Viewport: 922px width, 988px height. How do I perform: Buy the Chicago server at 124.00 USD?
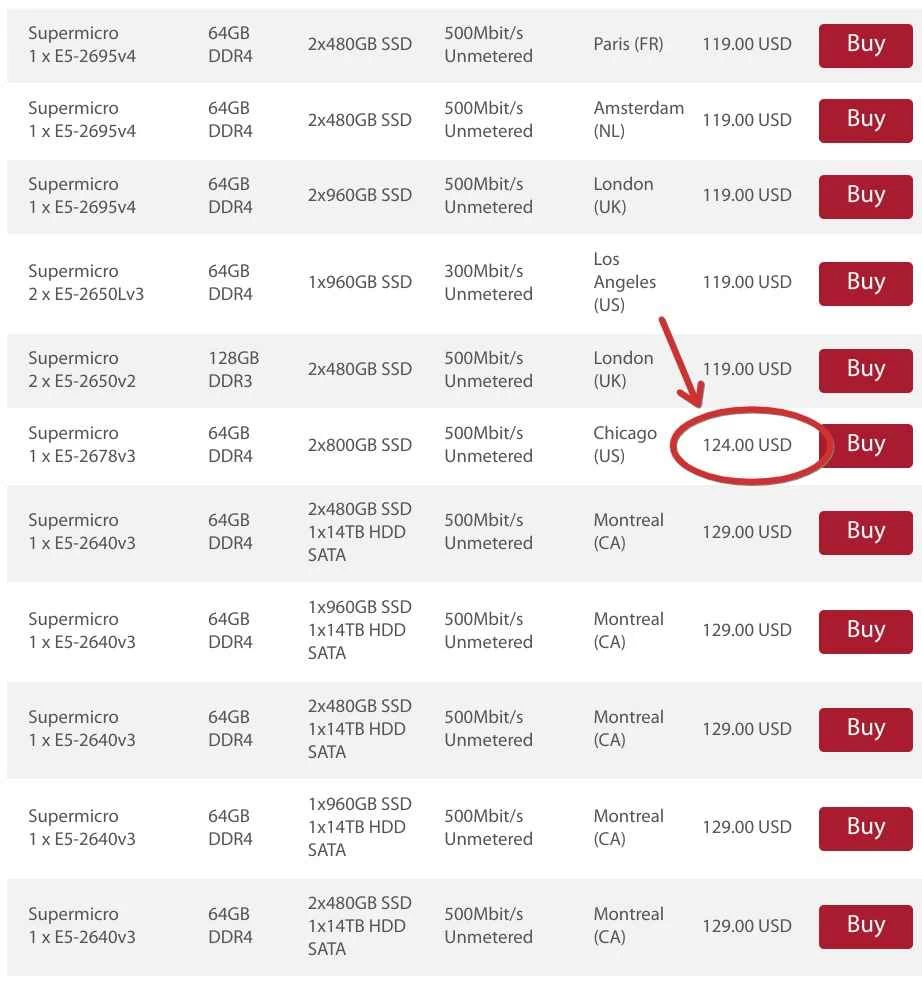(866, 445)
